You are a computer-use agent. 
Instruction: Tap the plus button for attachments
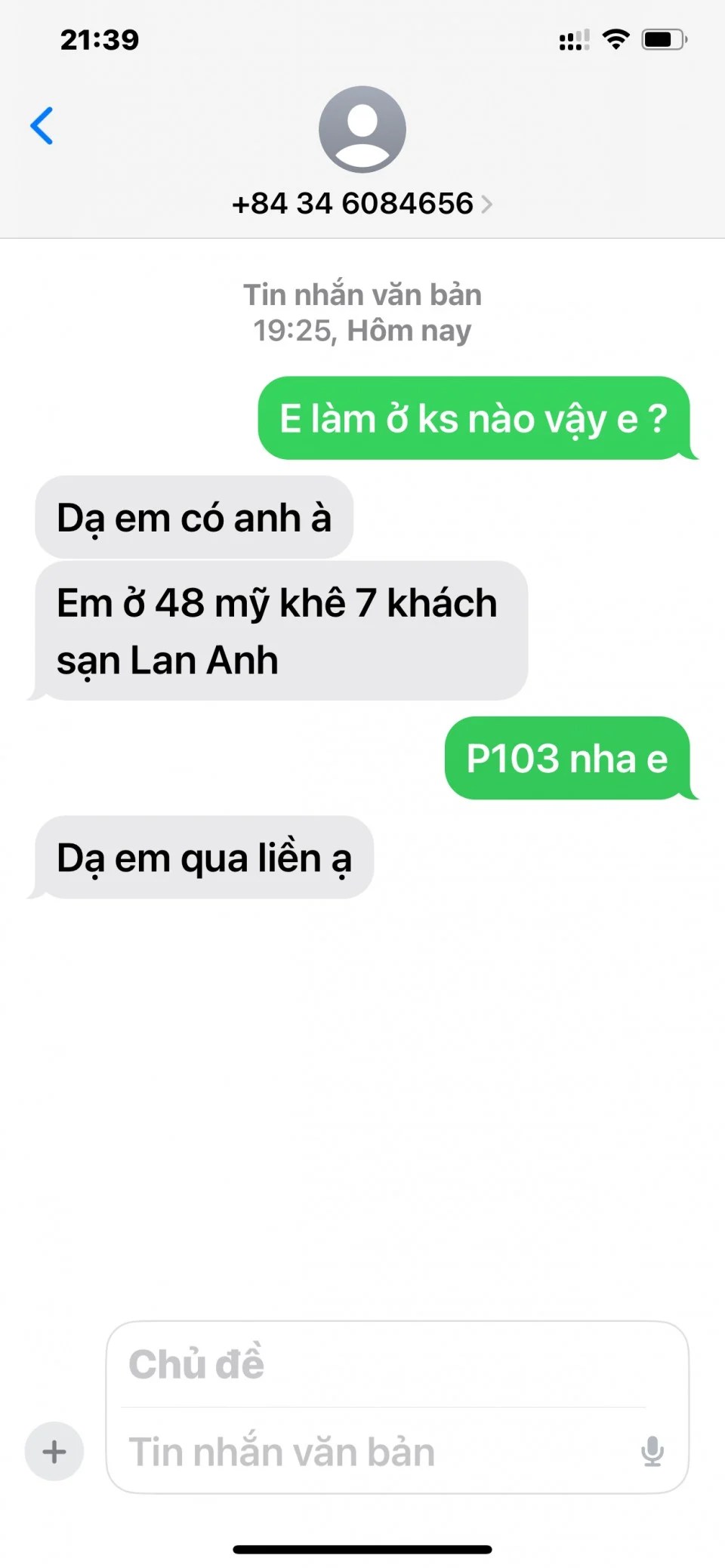click(x=54, y=1451)
